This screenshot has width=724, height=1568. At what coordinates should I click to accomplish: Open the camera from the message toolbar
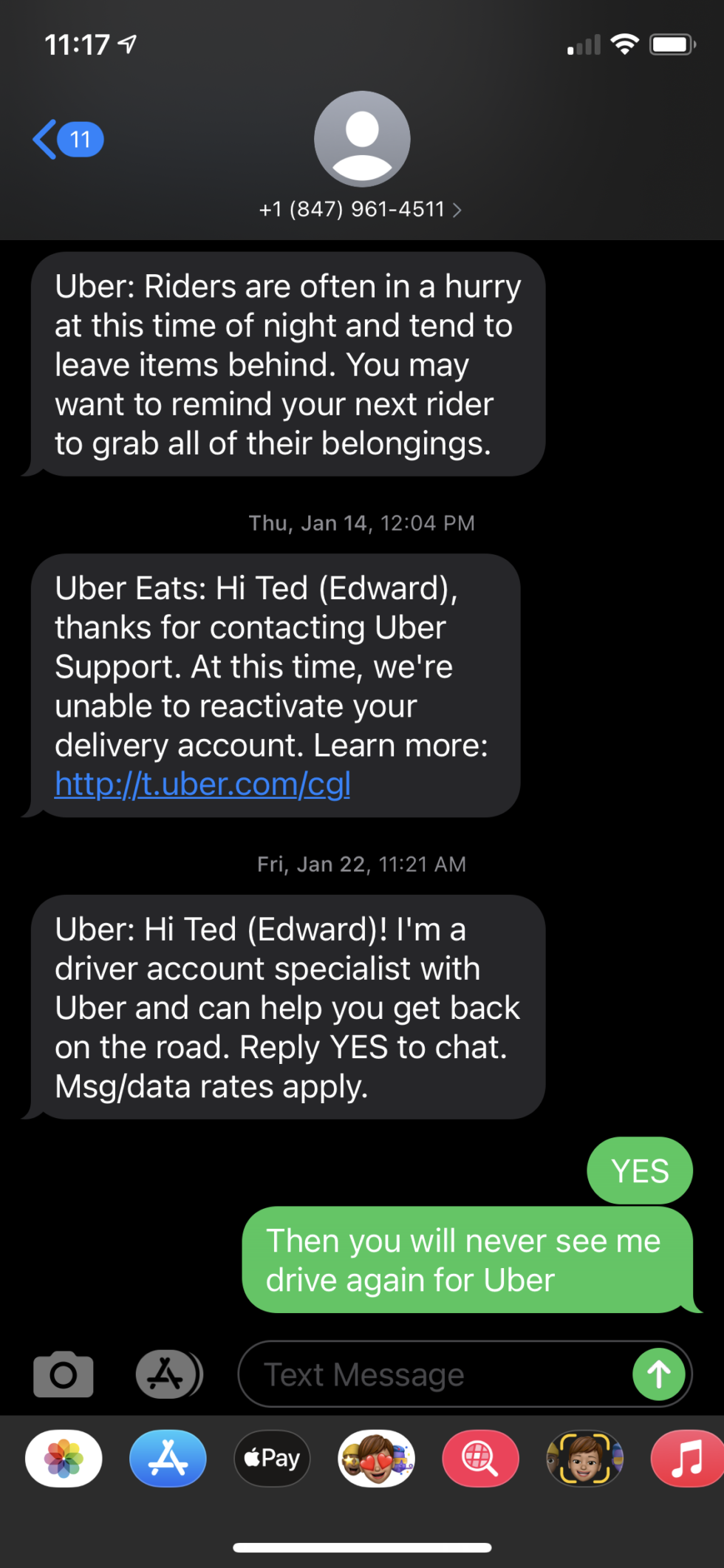[63, 1373]
